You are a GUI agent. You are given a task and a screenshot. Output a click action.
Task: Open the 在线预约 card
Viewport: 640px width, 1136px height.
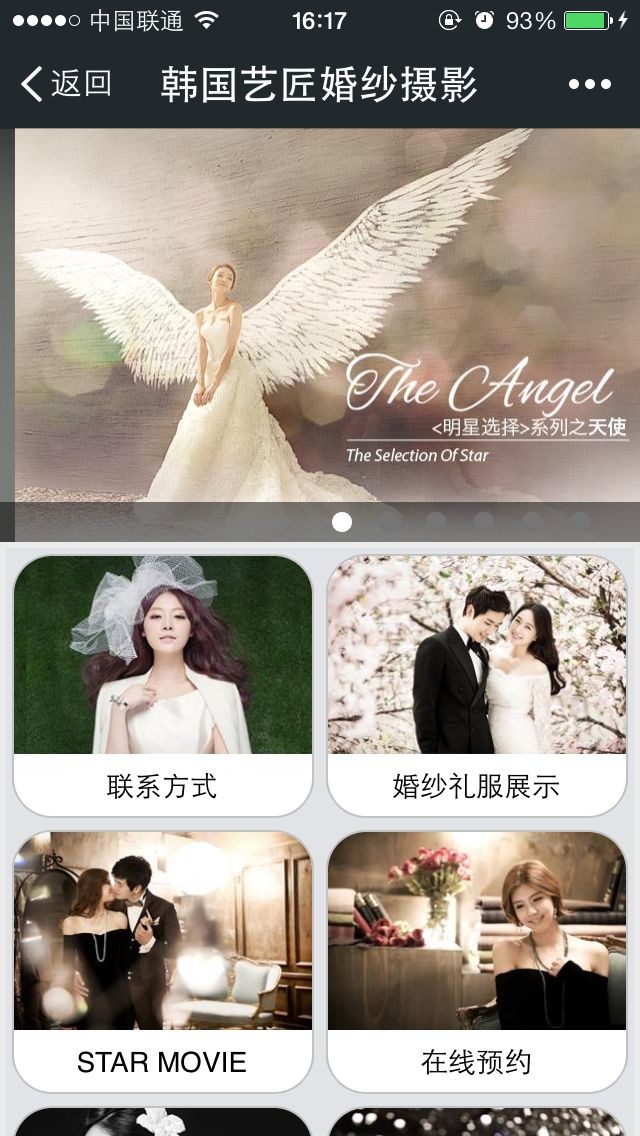pos(477,962)
